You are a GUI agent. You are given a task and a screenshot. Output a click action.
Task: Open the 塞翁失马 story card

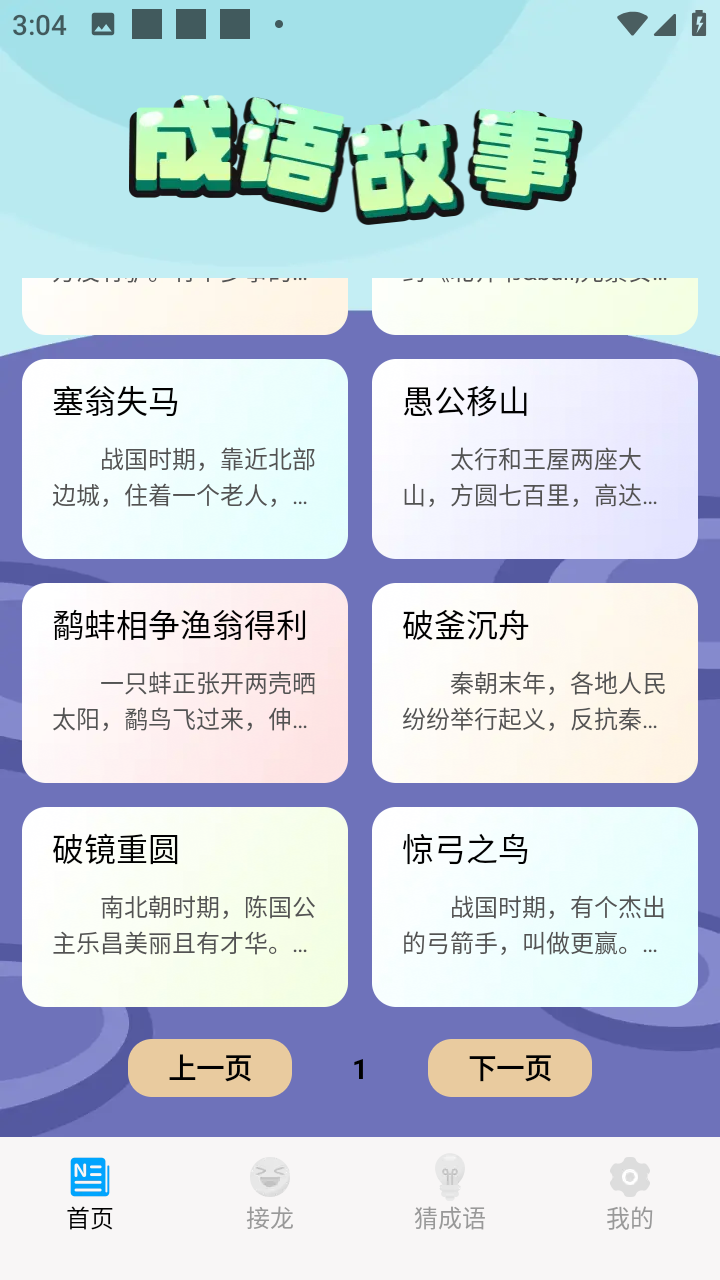[x=185, y=459]
